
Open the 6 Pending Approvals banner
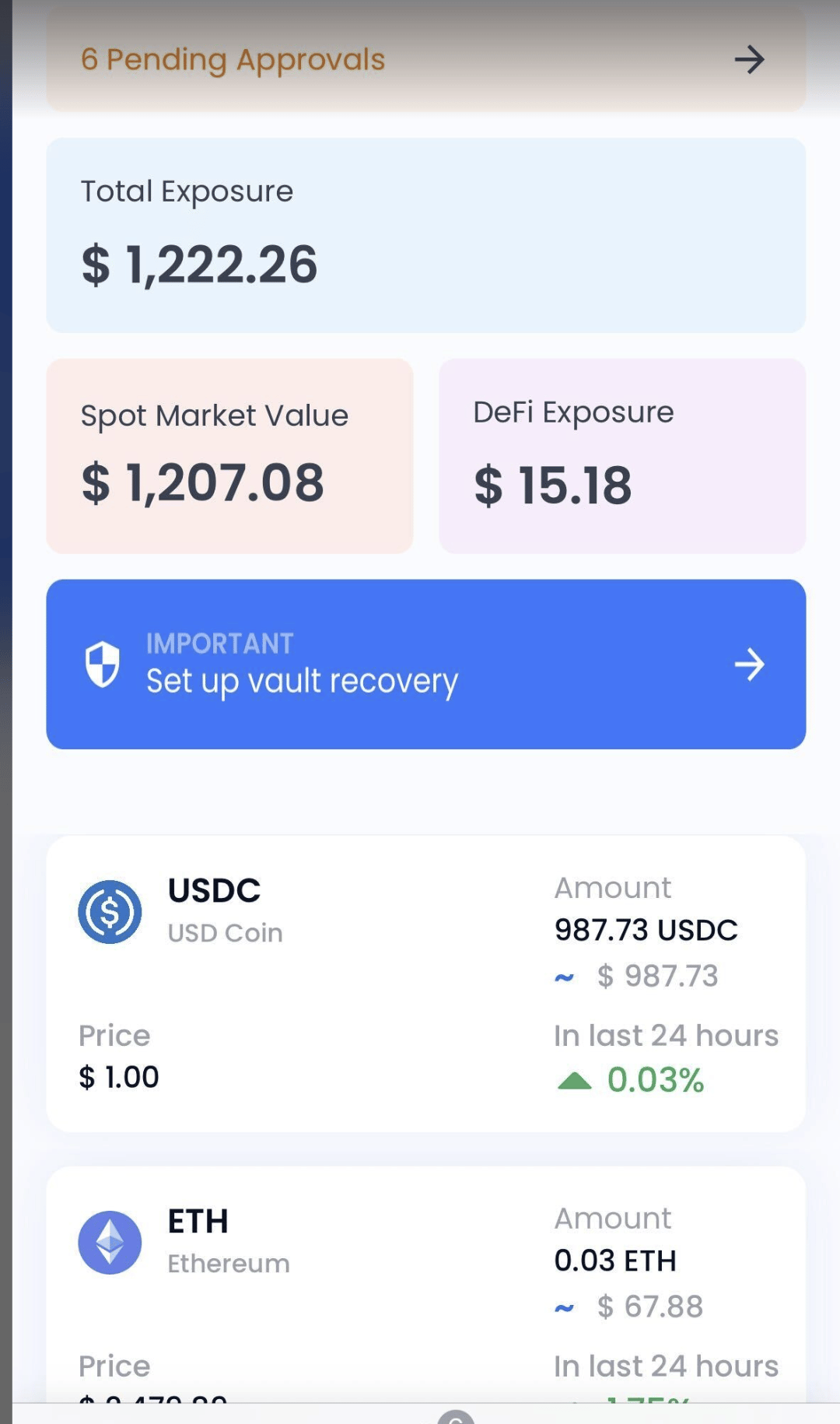425,59
